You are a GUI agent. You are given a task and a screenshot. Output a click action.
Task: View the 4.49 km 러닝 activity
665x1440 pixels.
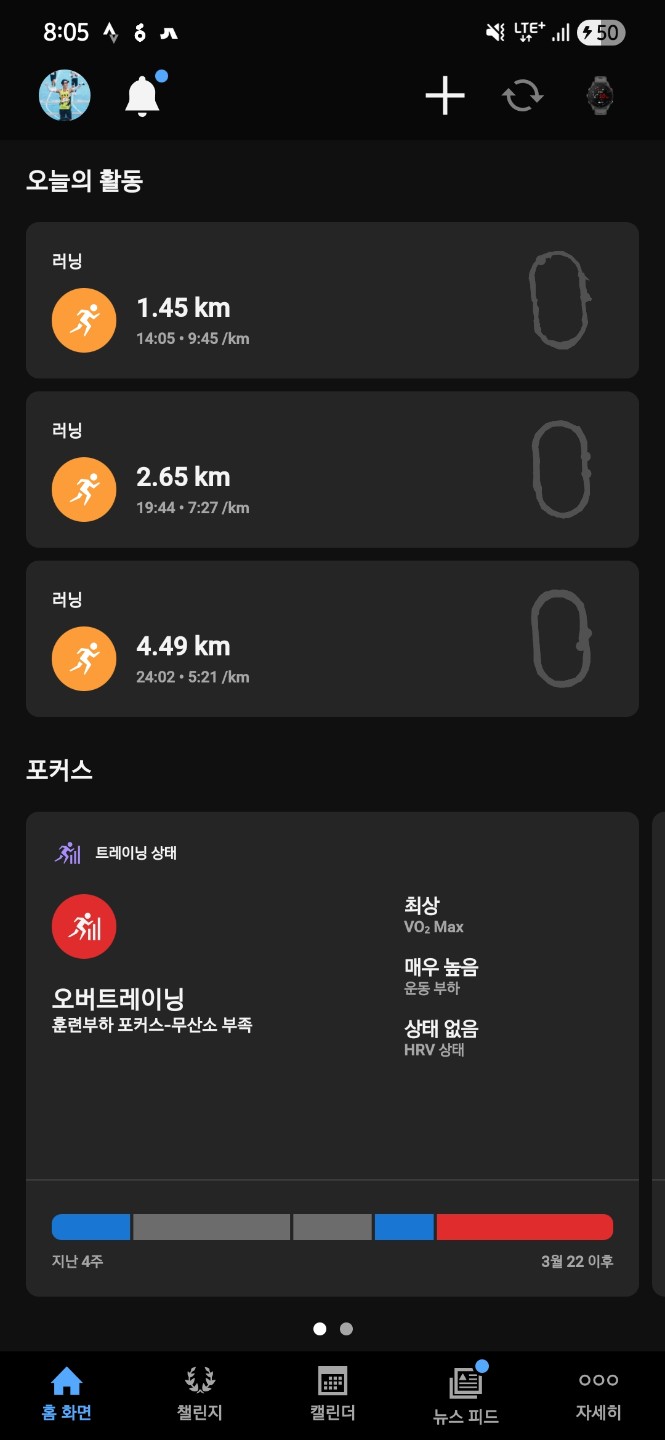tap(332, 639)
